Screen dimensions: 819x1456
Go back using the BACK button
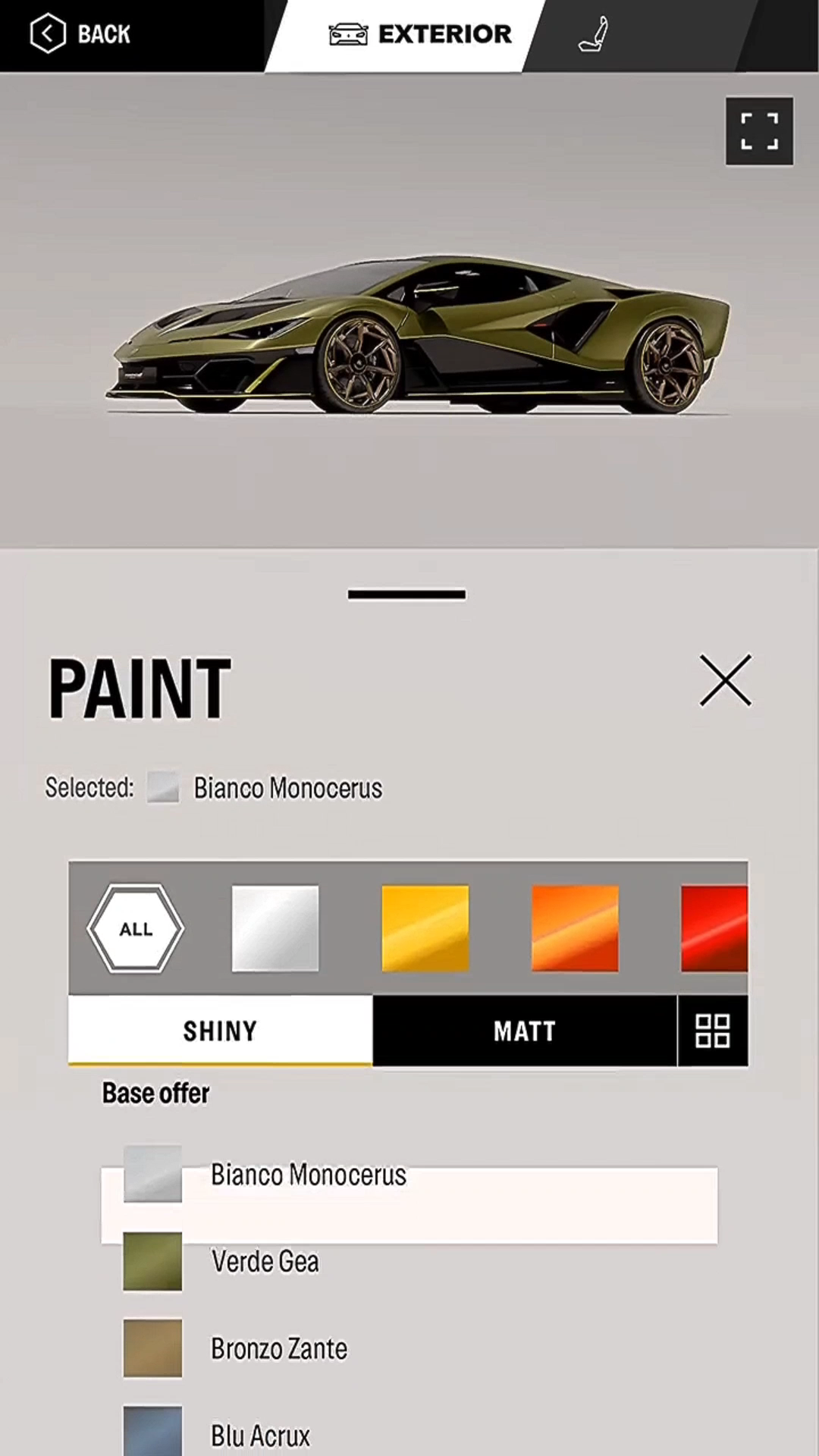tap(80, 34)
